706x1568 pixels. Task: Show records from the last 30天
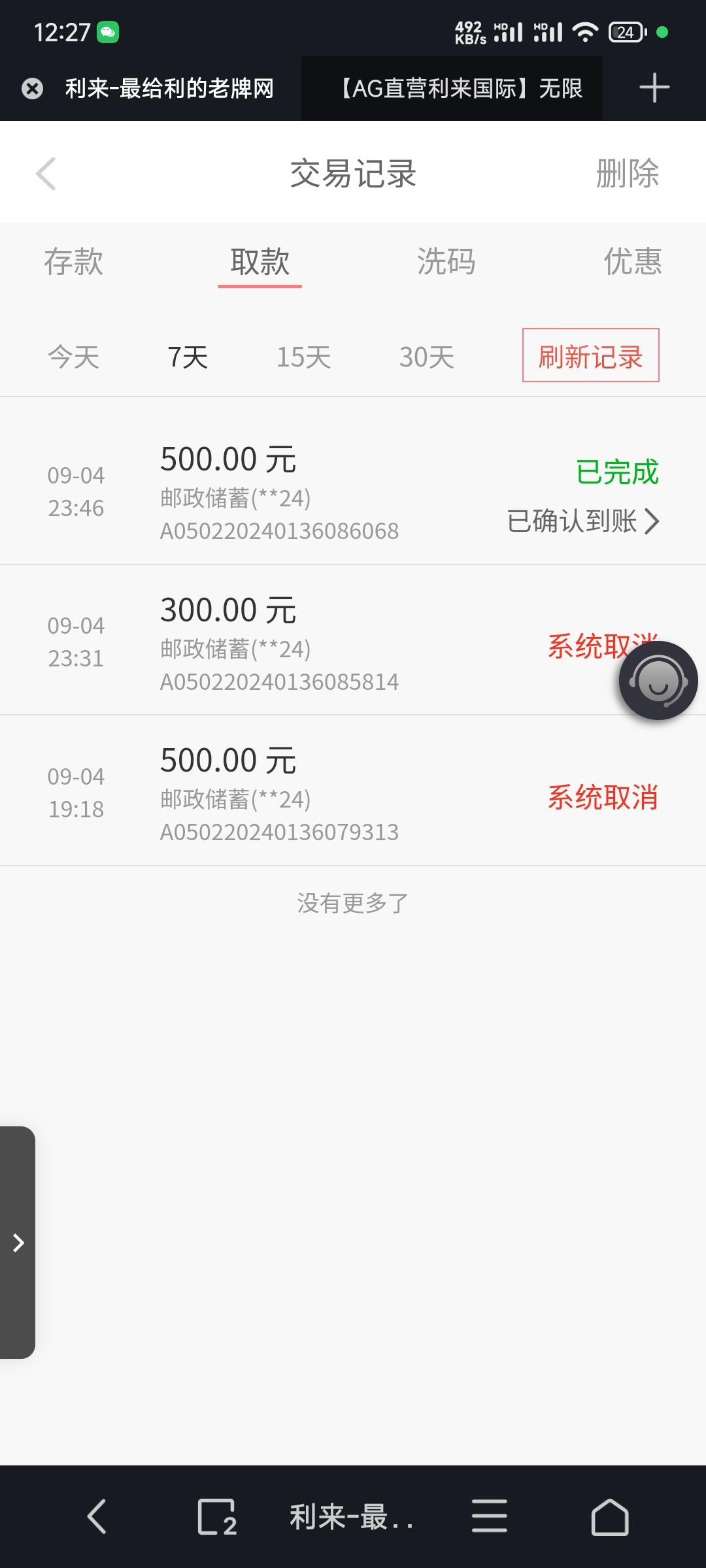click(x=426, y=357)
